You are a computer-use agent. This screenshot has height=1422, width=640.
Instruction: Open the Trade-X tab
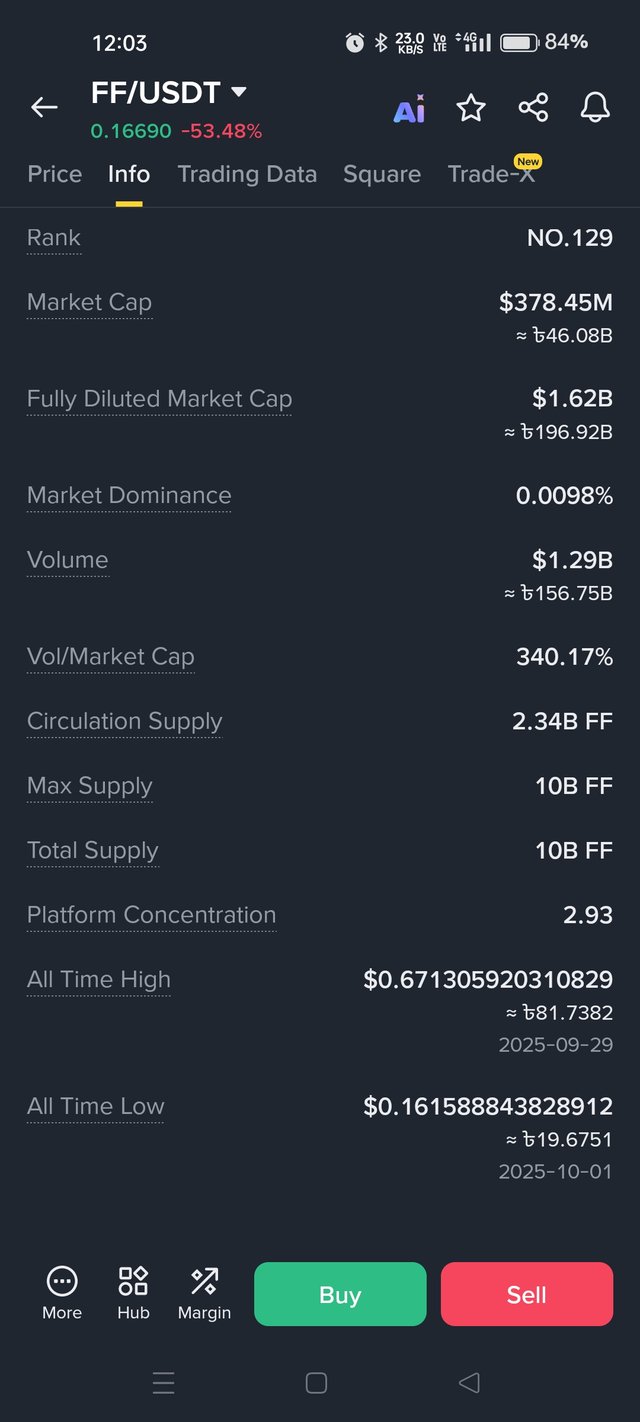491,174
